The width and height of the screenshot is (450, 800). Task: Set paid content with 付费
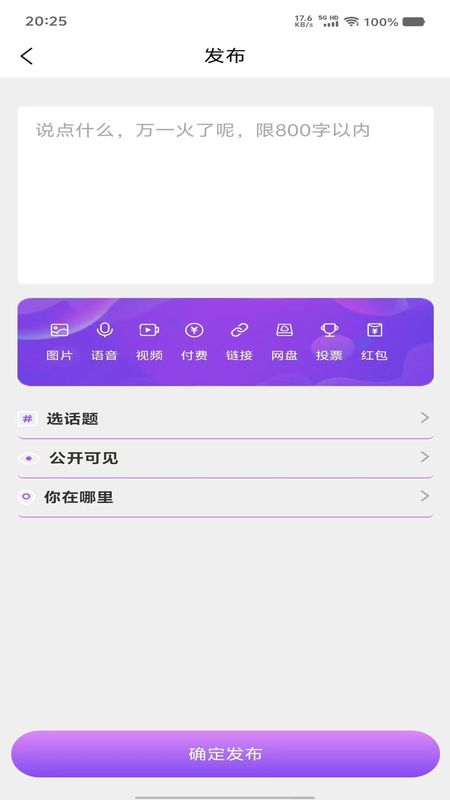click(x=194, y=342)
